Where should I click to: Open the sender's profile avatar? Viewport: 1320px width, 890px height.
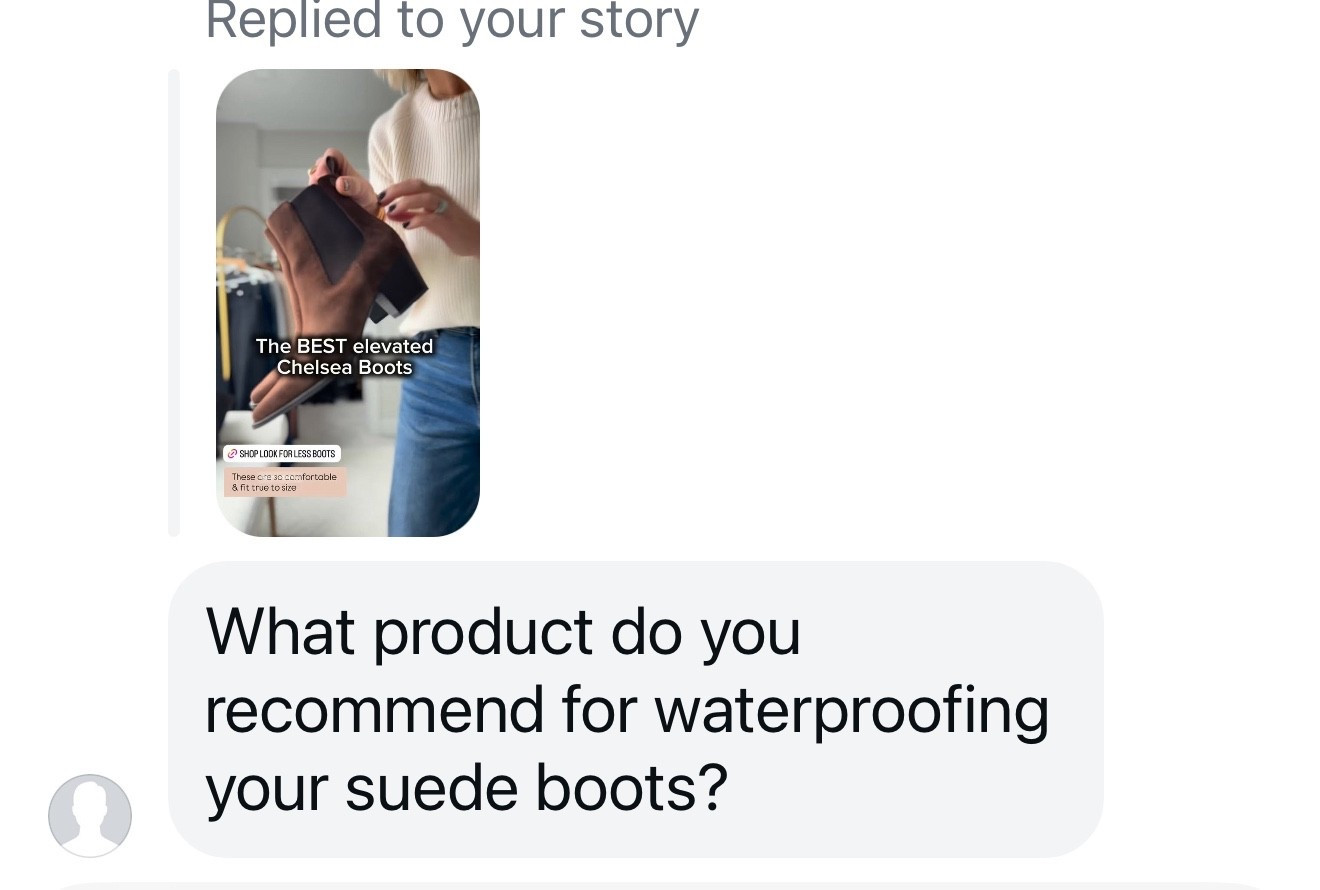click(90, 815)
